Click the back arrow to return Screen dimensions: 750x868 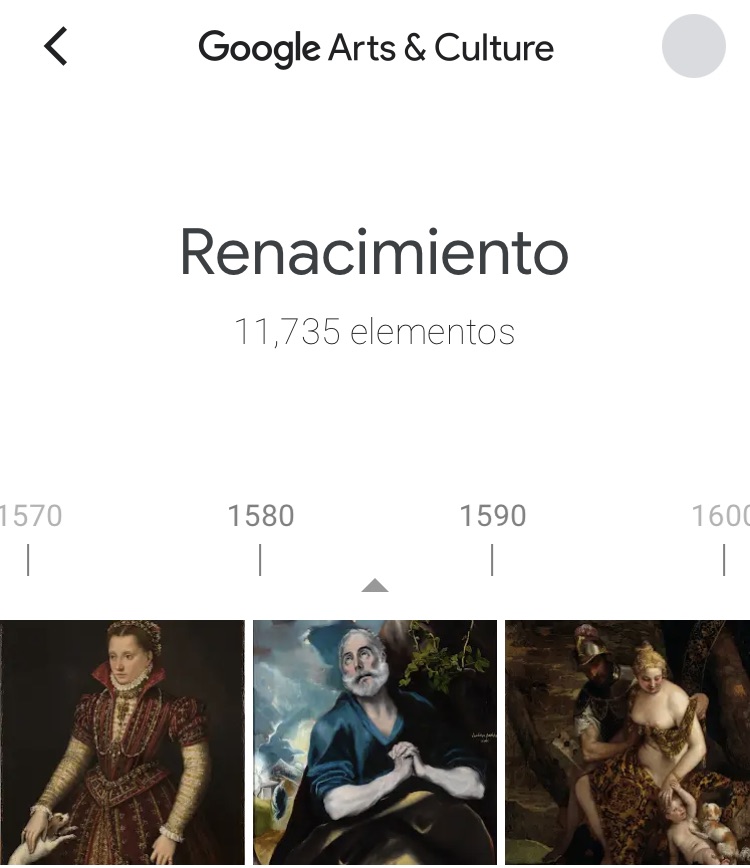pyautogui.click(x=55, y=46)
